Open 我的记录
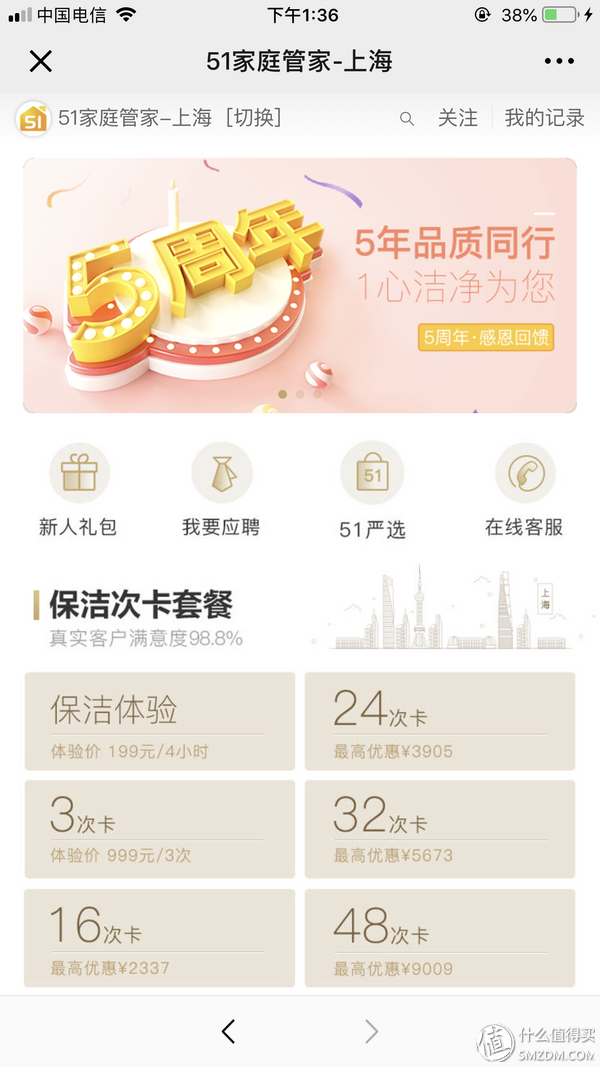 (544, 118)
